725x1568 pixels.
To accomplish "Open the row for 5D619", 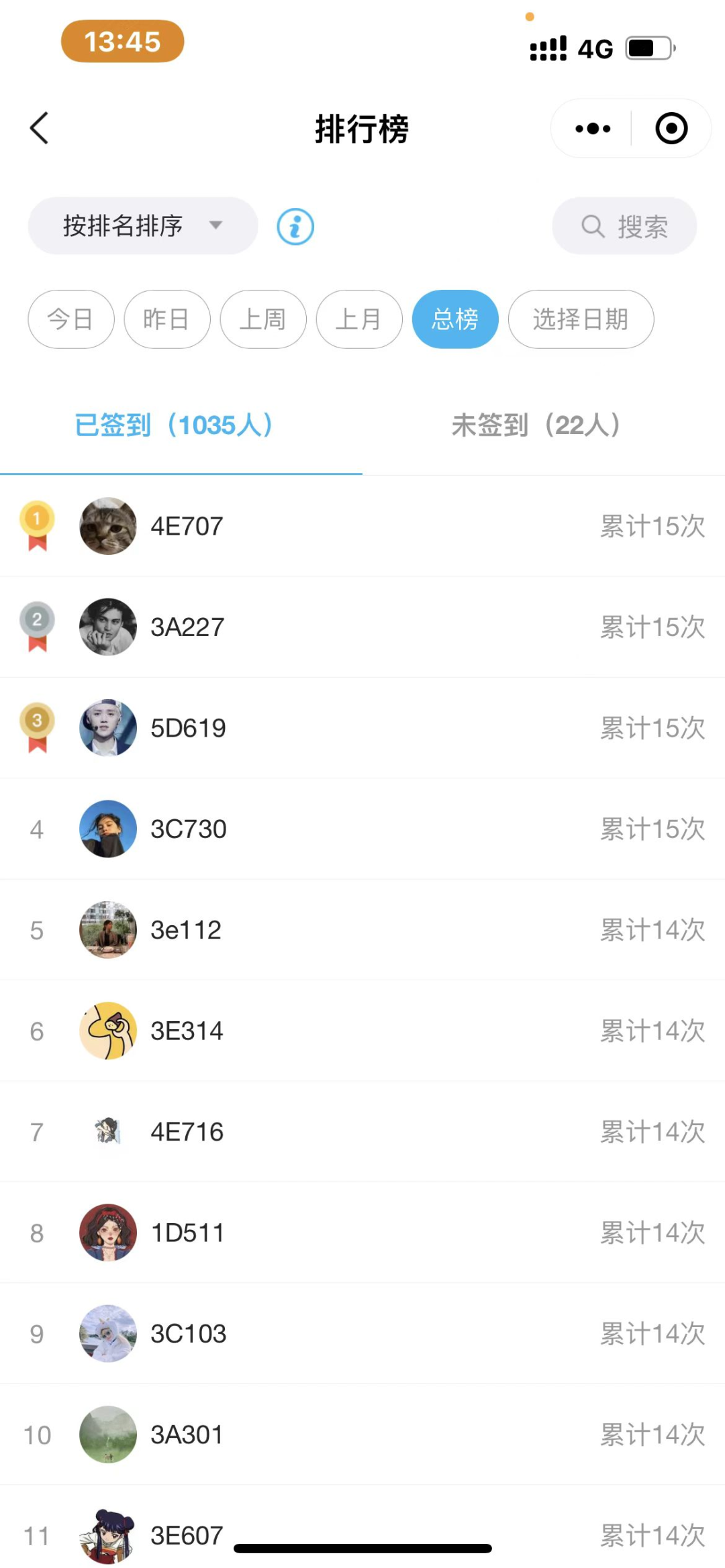I will coord(188,729).
